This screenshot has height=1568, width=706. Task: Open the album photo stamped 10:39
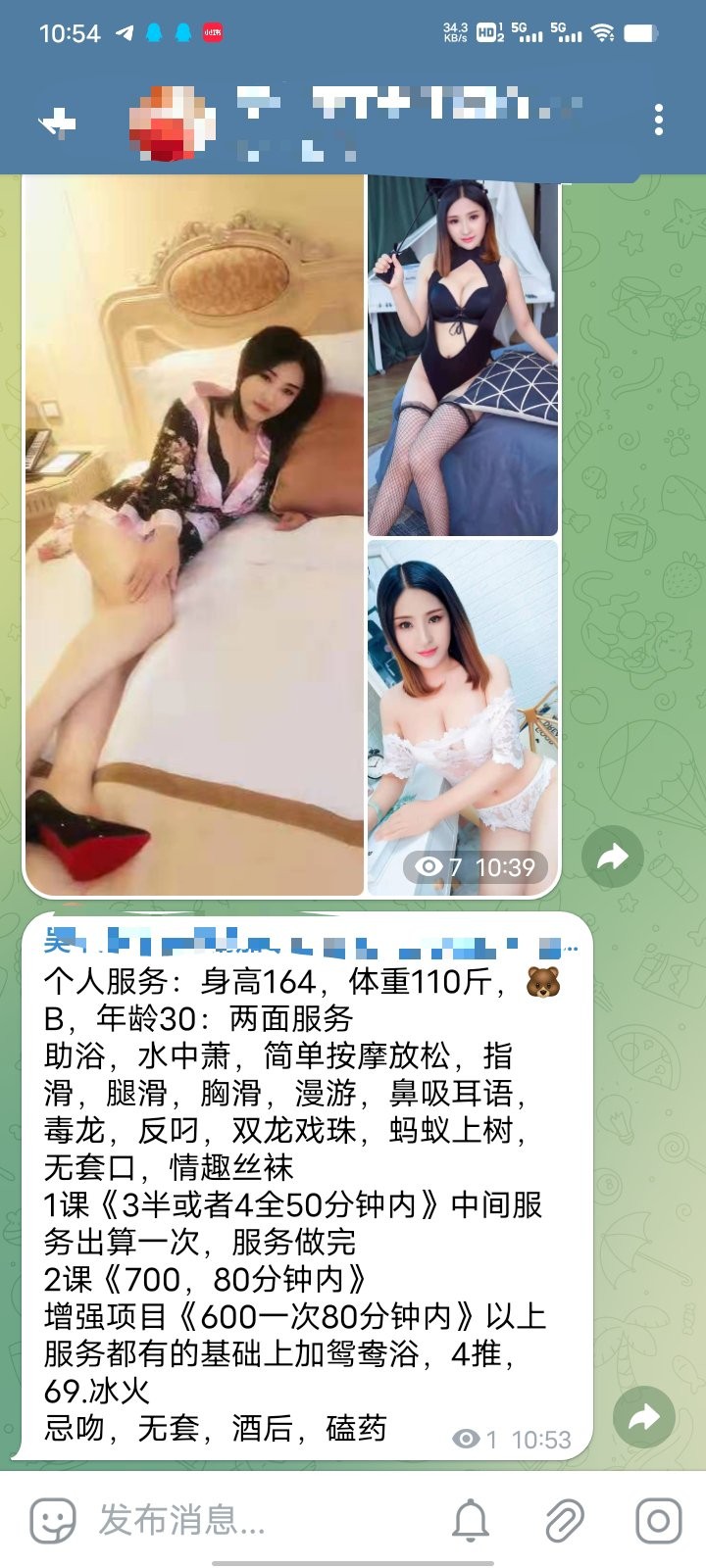[463, 716]
